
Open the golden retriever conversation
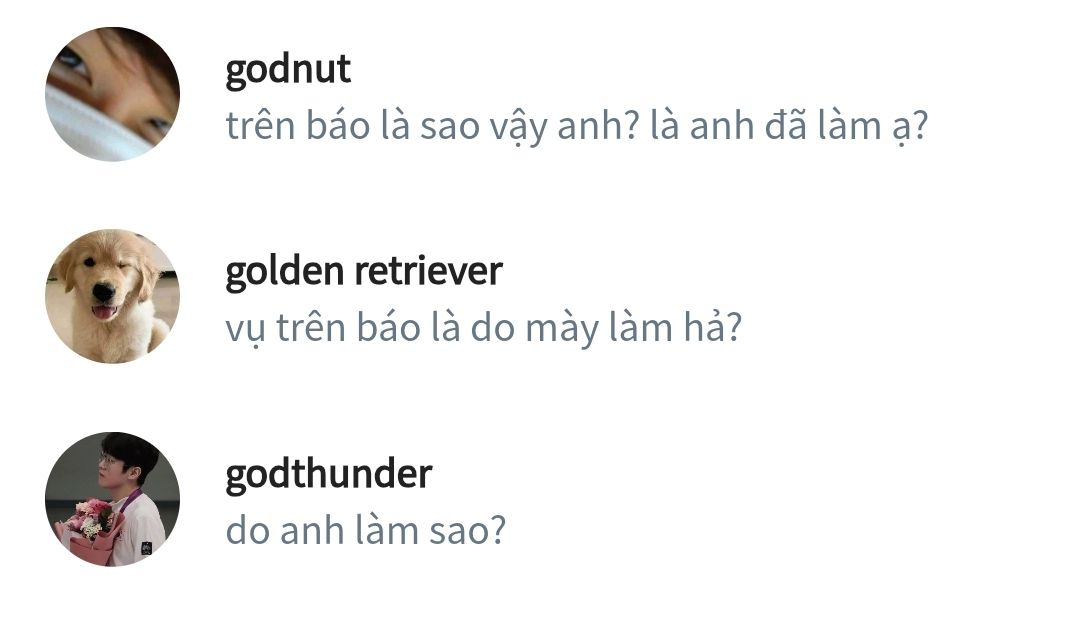coord(540,297)
